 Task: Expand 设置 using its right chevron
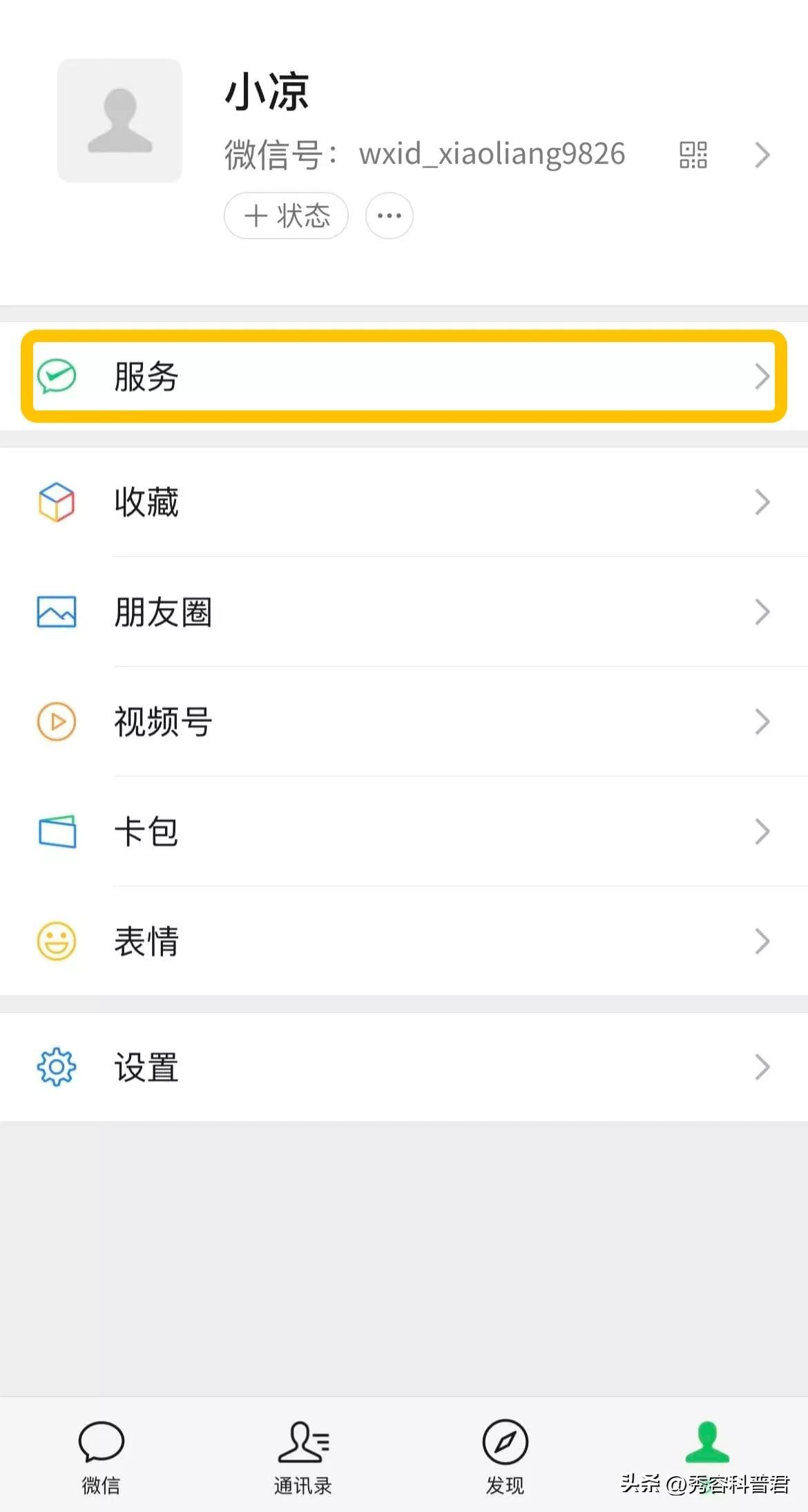pos(762,1066)
